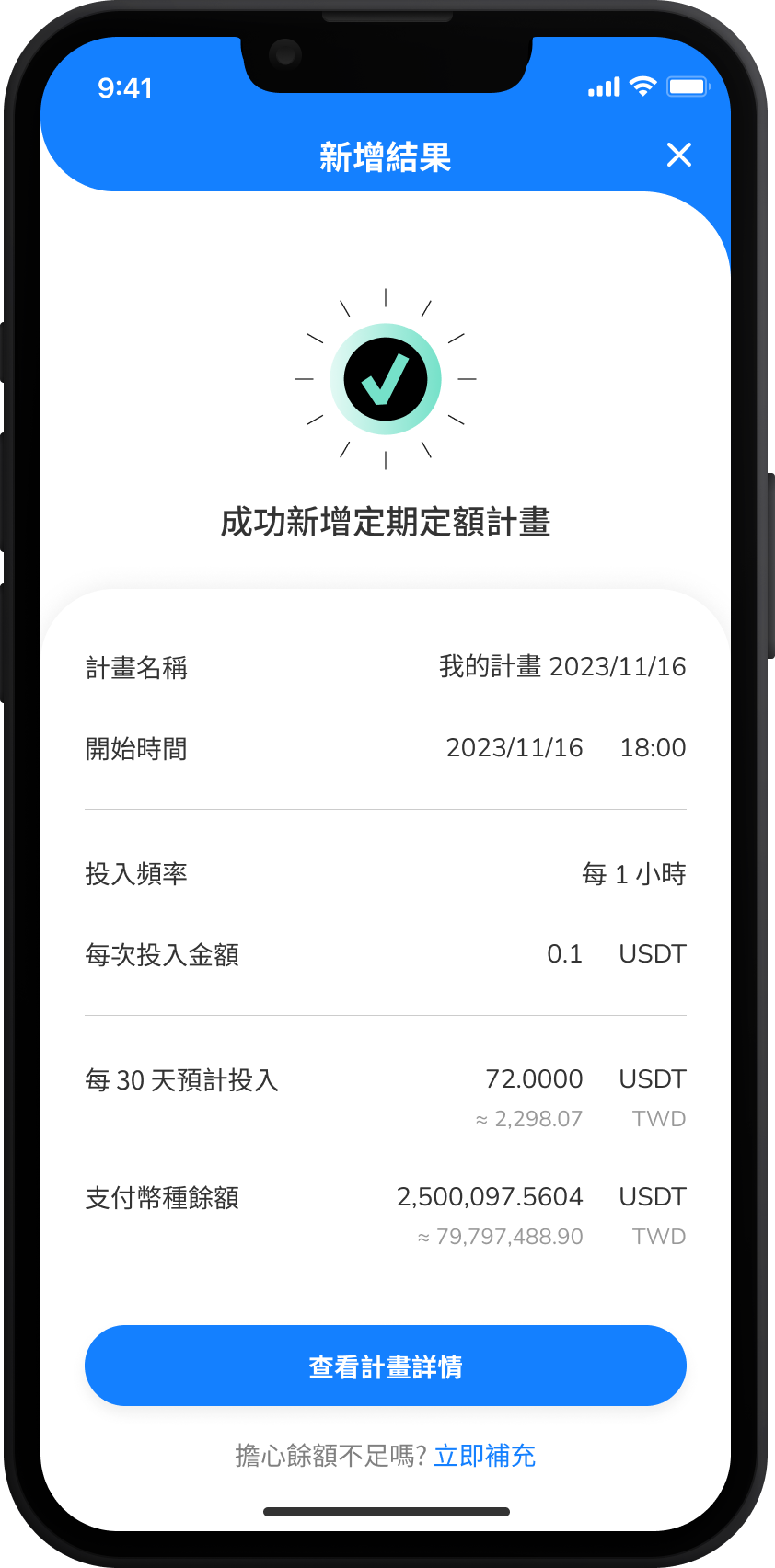This screenshot has height=1568, width=775.
Task: Tap the success checkmark icon
Action: [x=386, y=378]
